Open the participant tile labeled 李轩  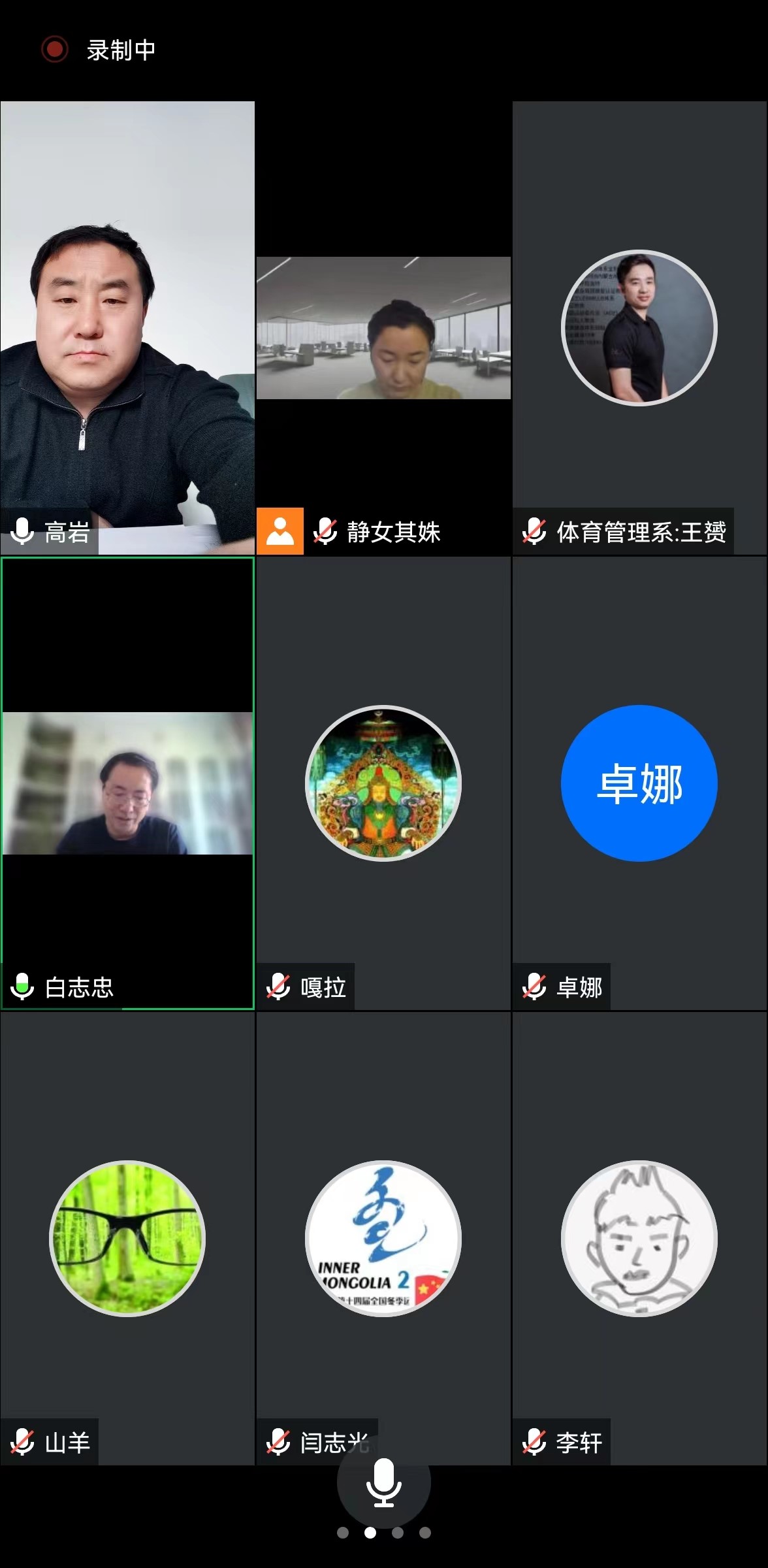(x=639, y=1239)
